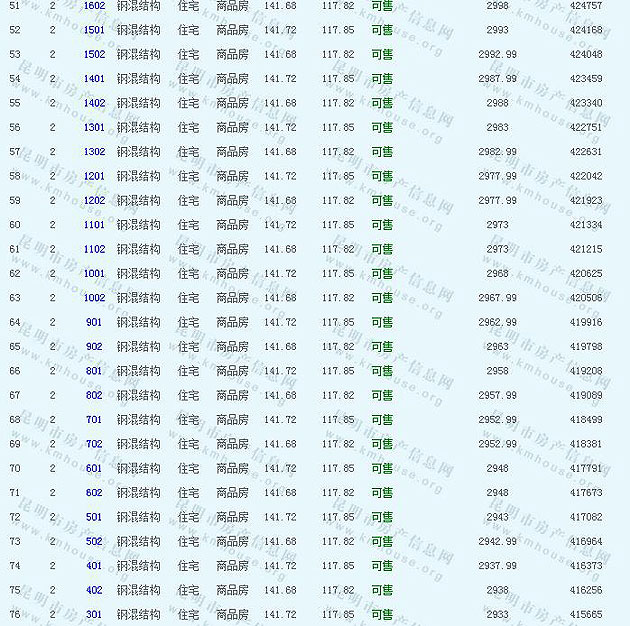The height and width of the screenshot is (626, 630).
Task: Tap the room 1002 link
Action: point(94,298)
